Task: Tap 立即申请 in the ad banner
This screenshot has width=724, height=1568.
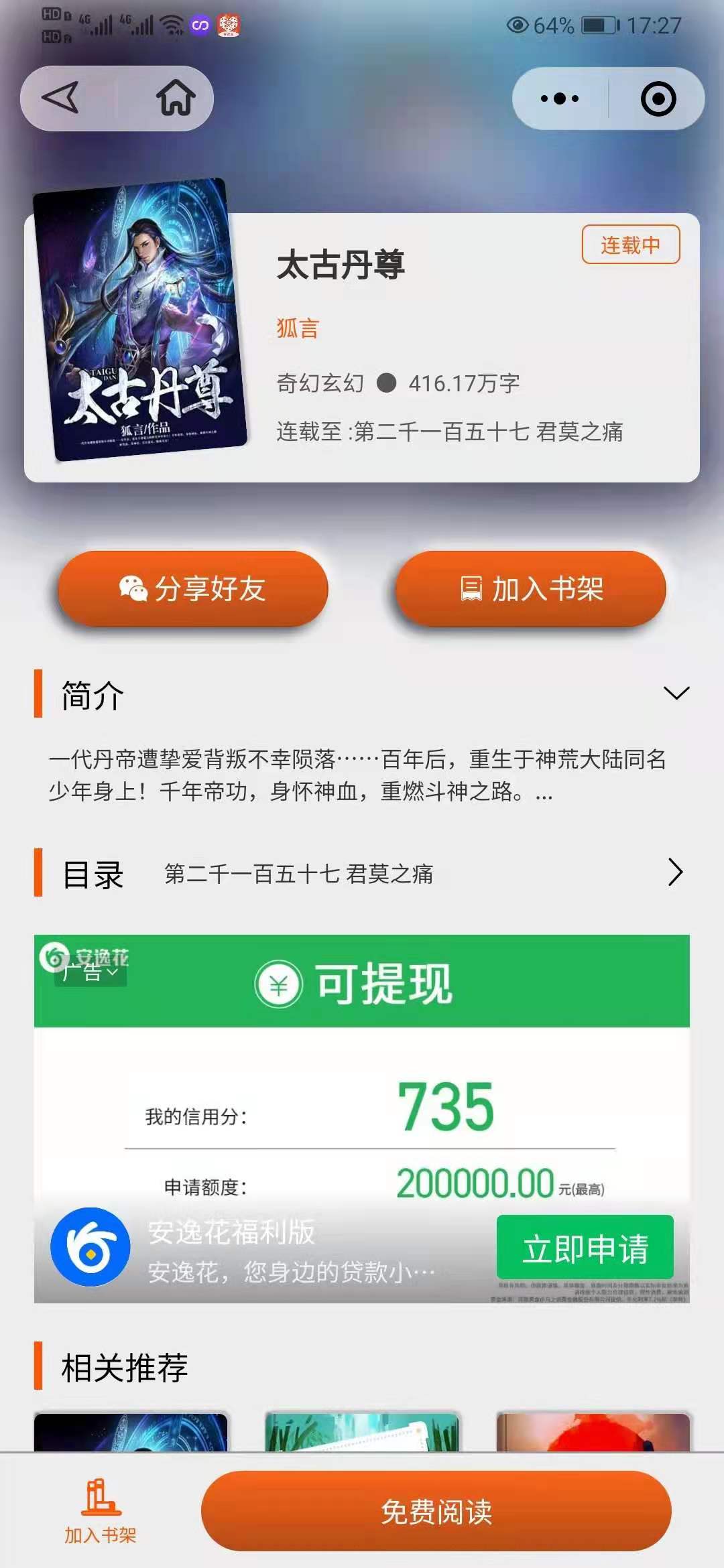Action: click(585, 1248)
